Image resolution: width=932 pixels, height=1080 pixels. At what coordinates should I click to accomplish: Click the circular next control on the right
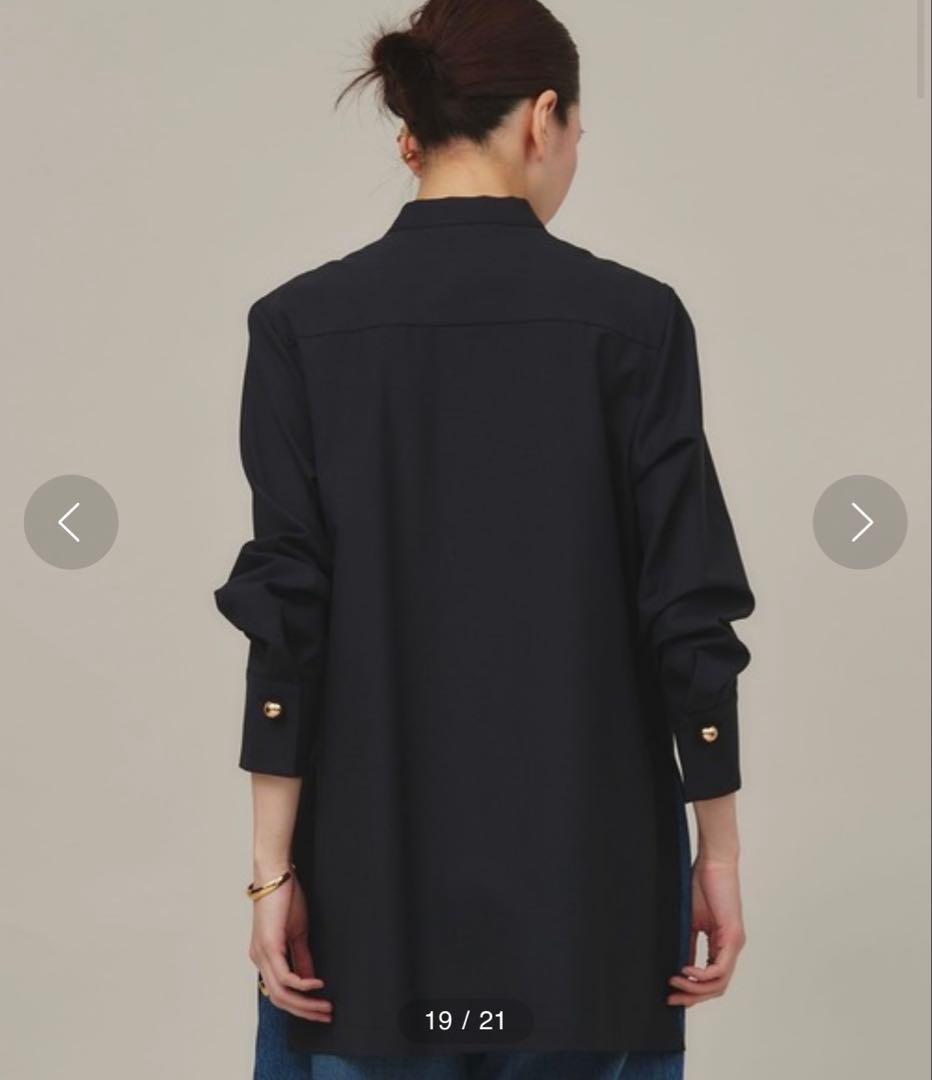click(860, 522)
